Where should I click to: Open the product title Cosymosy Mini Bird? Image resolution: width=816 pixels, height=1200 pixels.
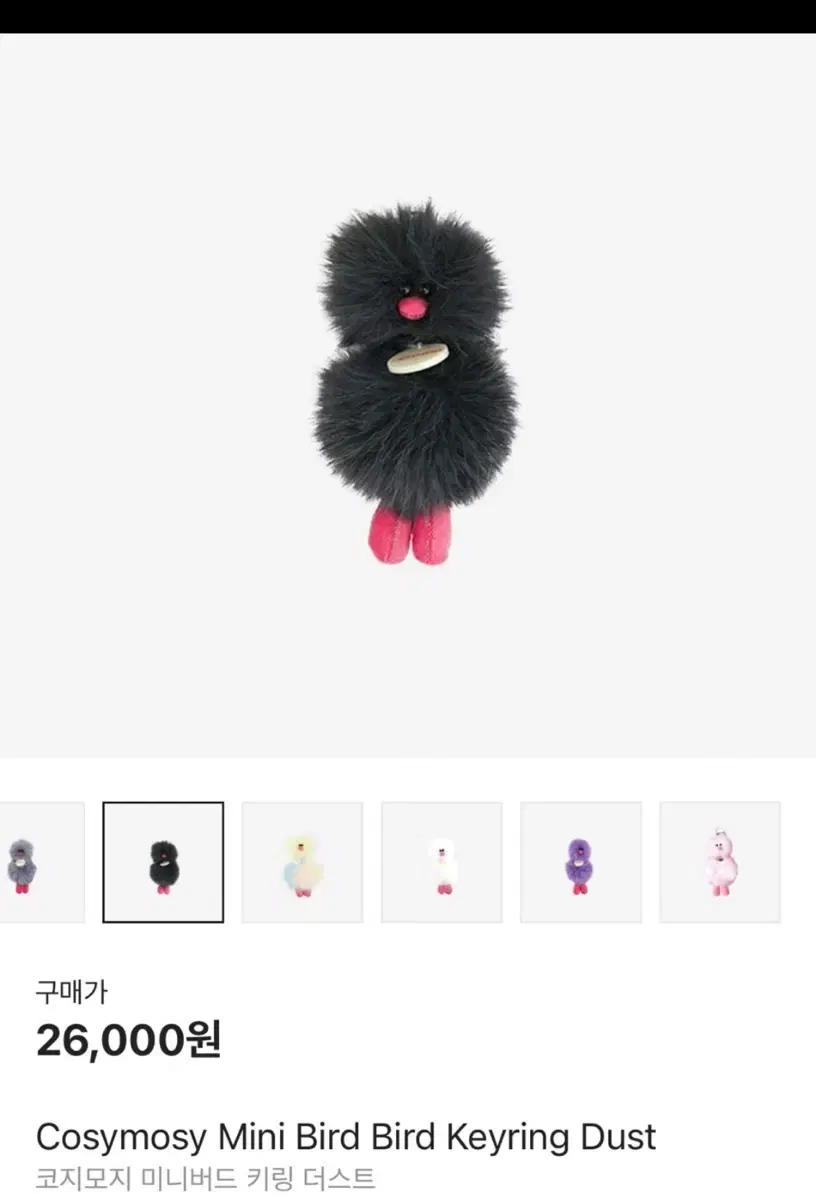coord(345,1137)
